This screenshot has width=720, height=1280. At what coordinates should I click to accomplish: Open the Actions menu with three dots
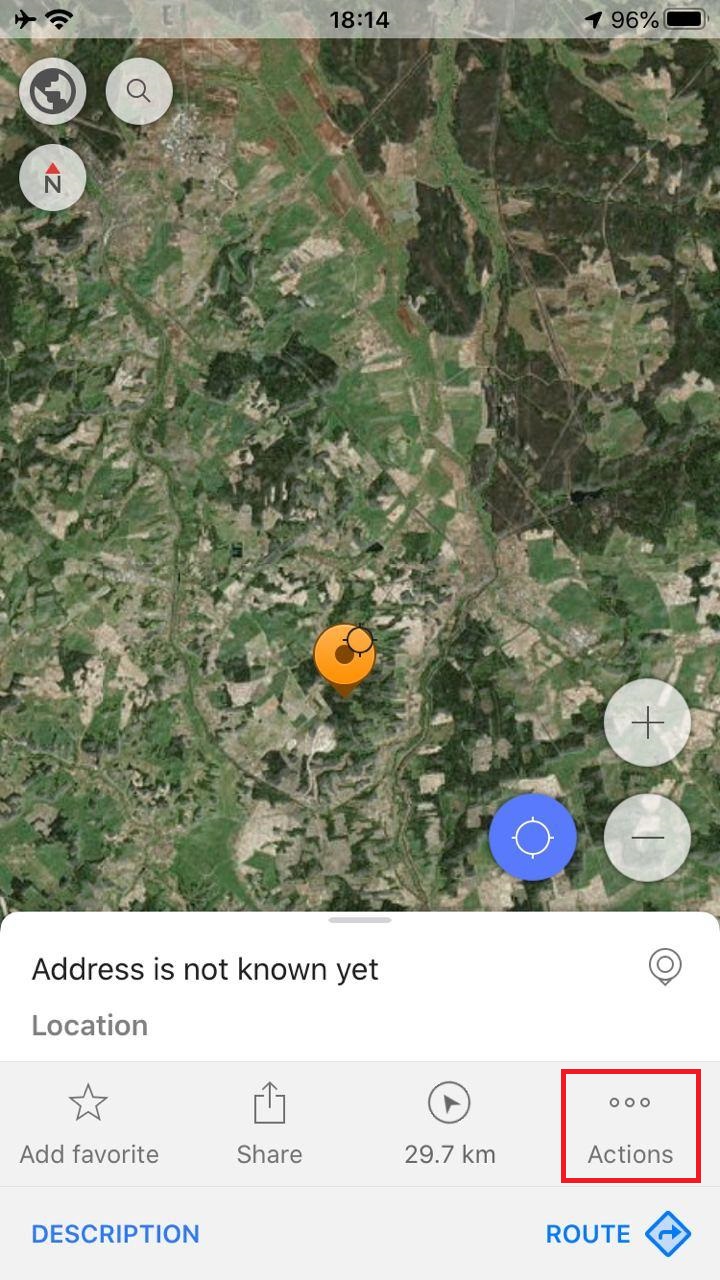[629, 1122]
